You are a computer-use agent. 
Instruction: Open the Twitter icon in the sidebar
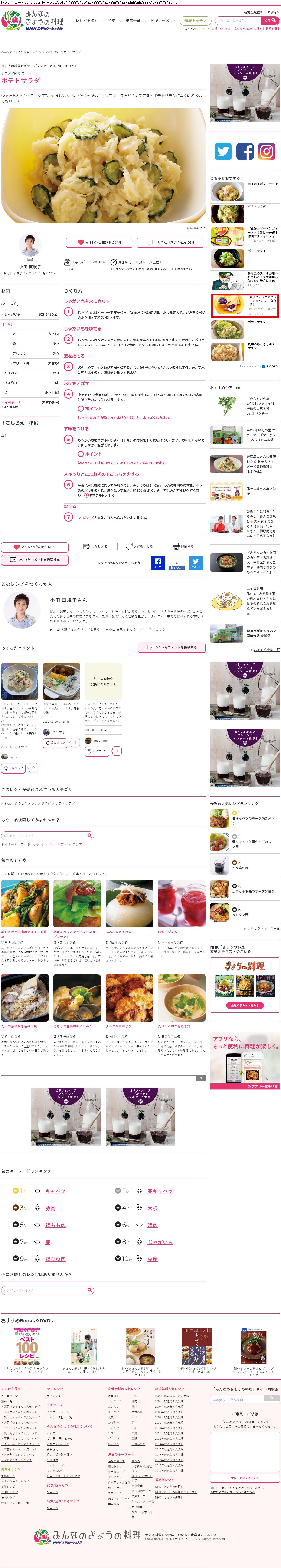tap(223, 151)
